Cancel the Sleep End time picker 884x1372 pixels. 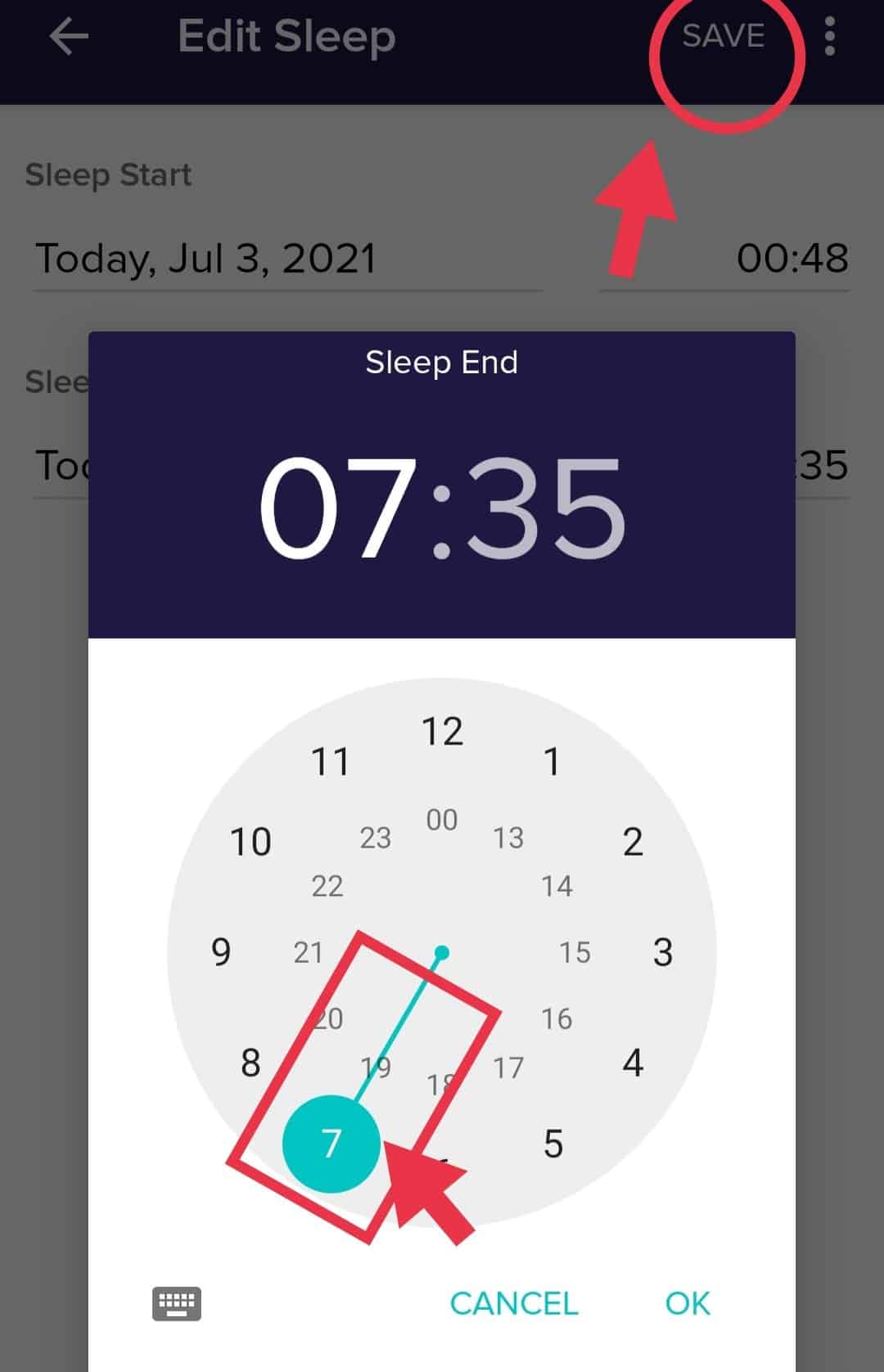[514, 1303]
